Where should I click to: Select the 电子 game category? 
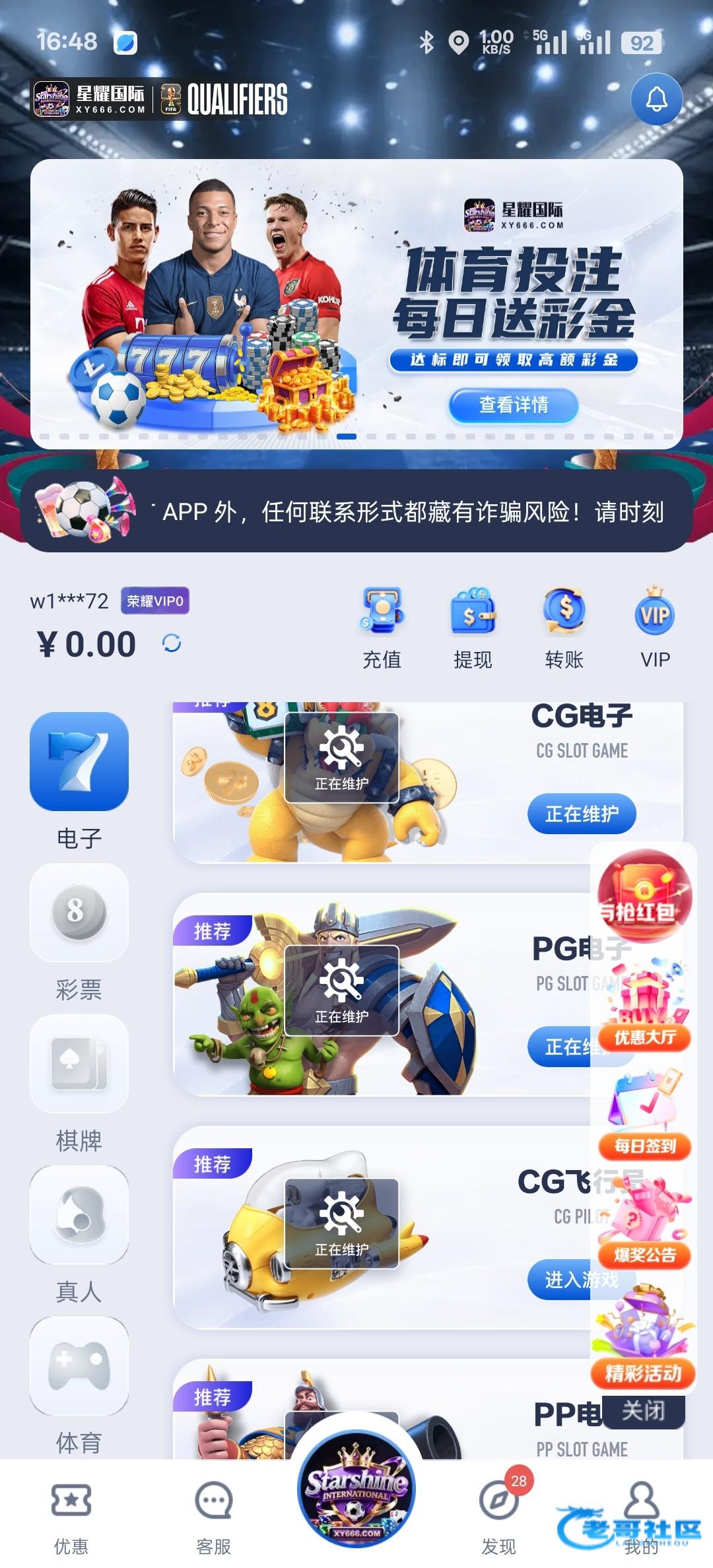[79, 779]
